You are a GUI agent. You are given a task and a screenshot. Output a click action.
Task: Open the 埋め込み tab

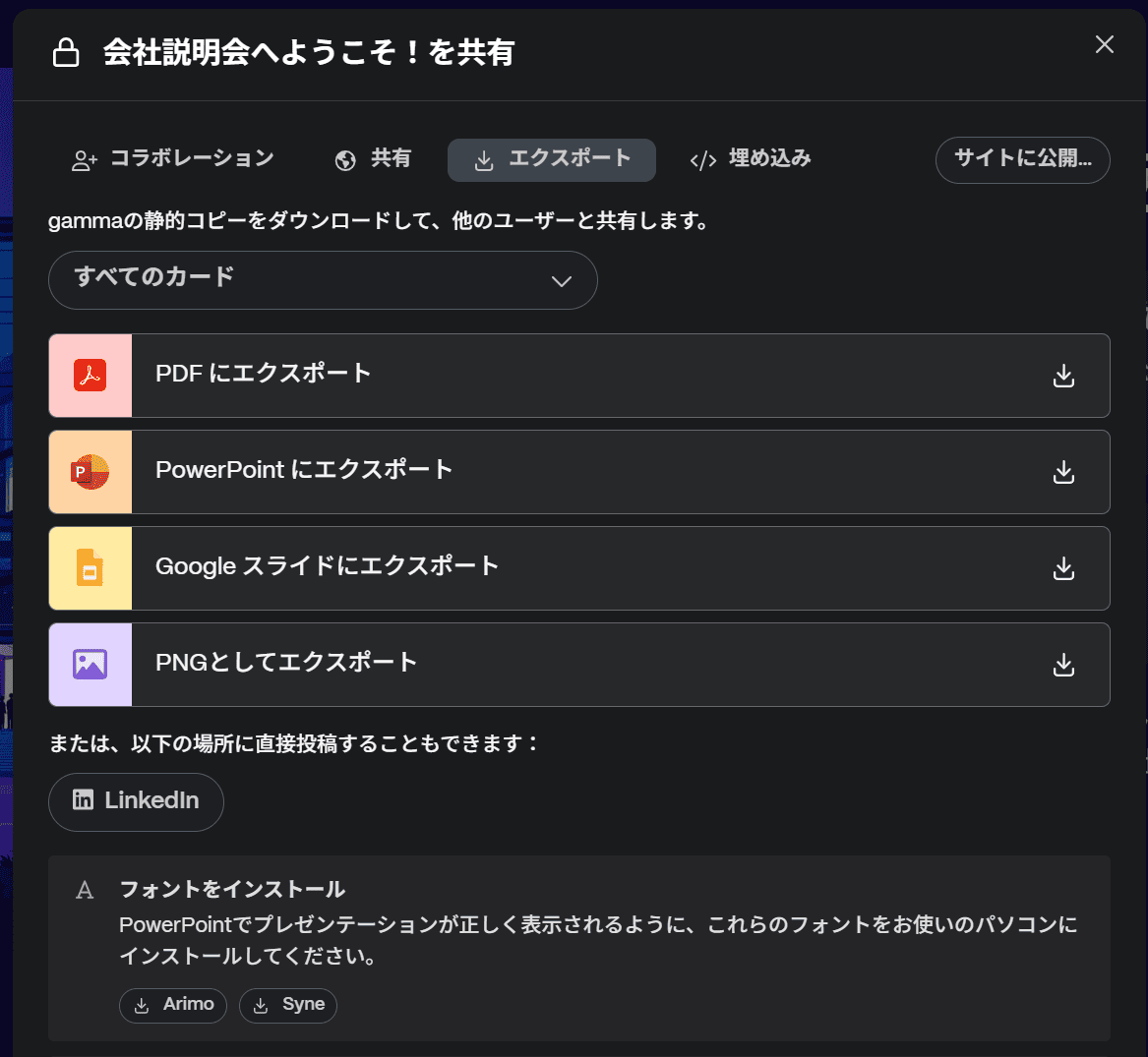pos(750,159)
